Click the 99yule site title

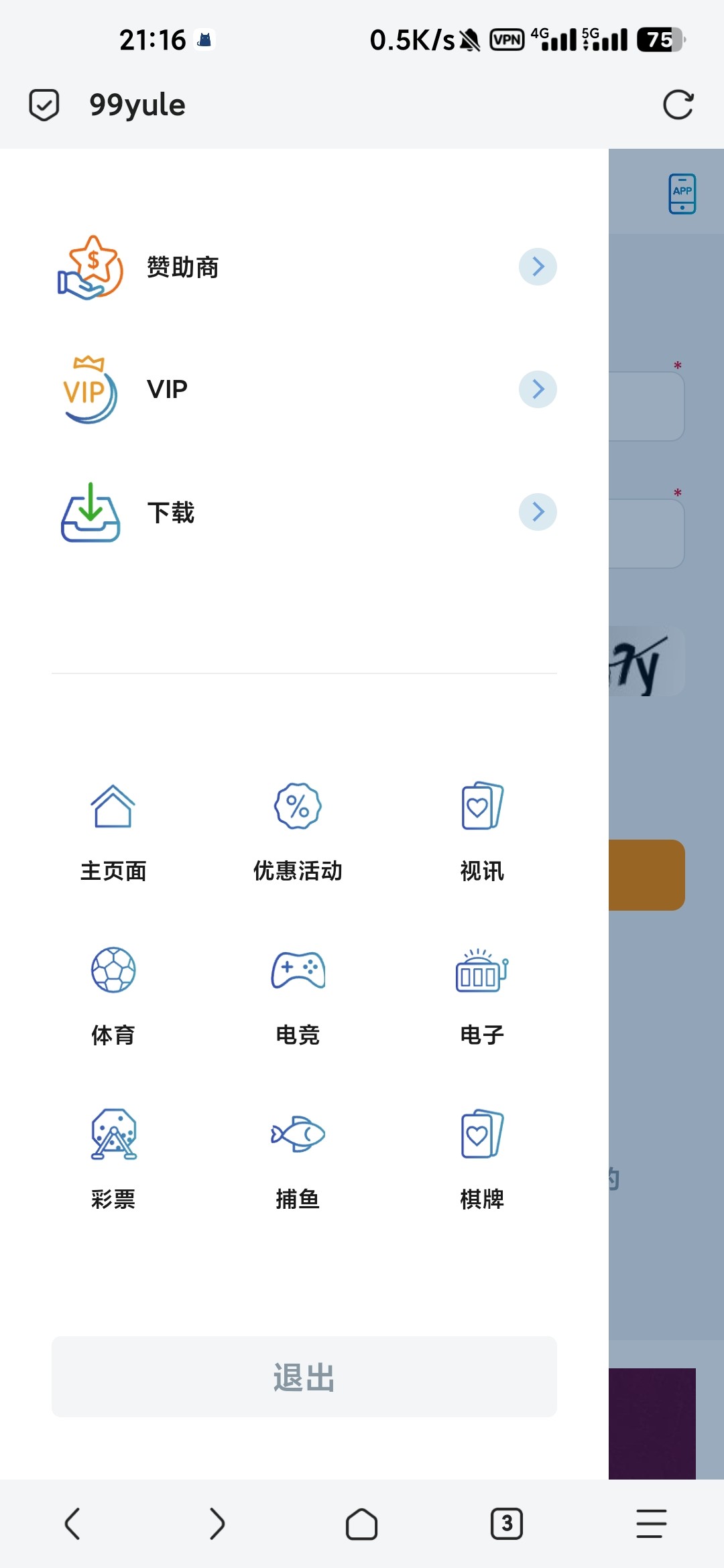pos(137,104)
